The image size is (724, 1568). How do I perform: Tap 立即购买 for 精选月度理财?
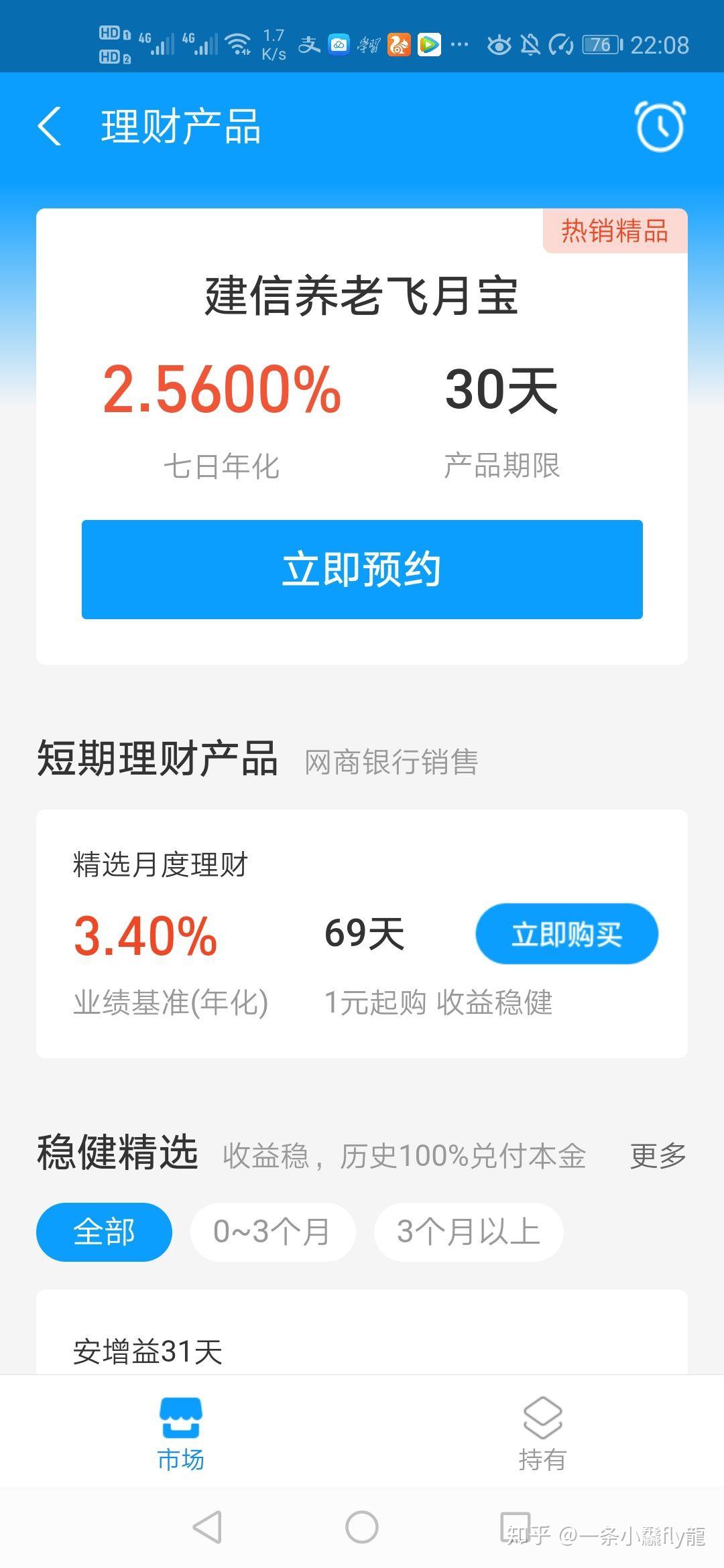coord(566,933)
